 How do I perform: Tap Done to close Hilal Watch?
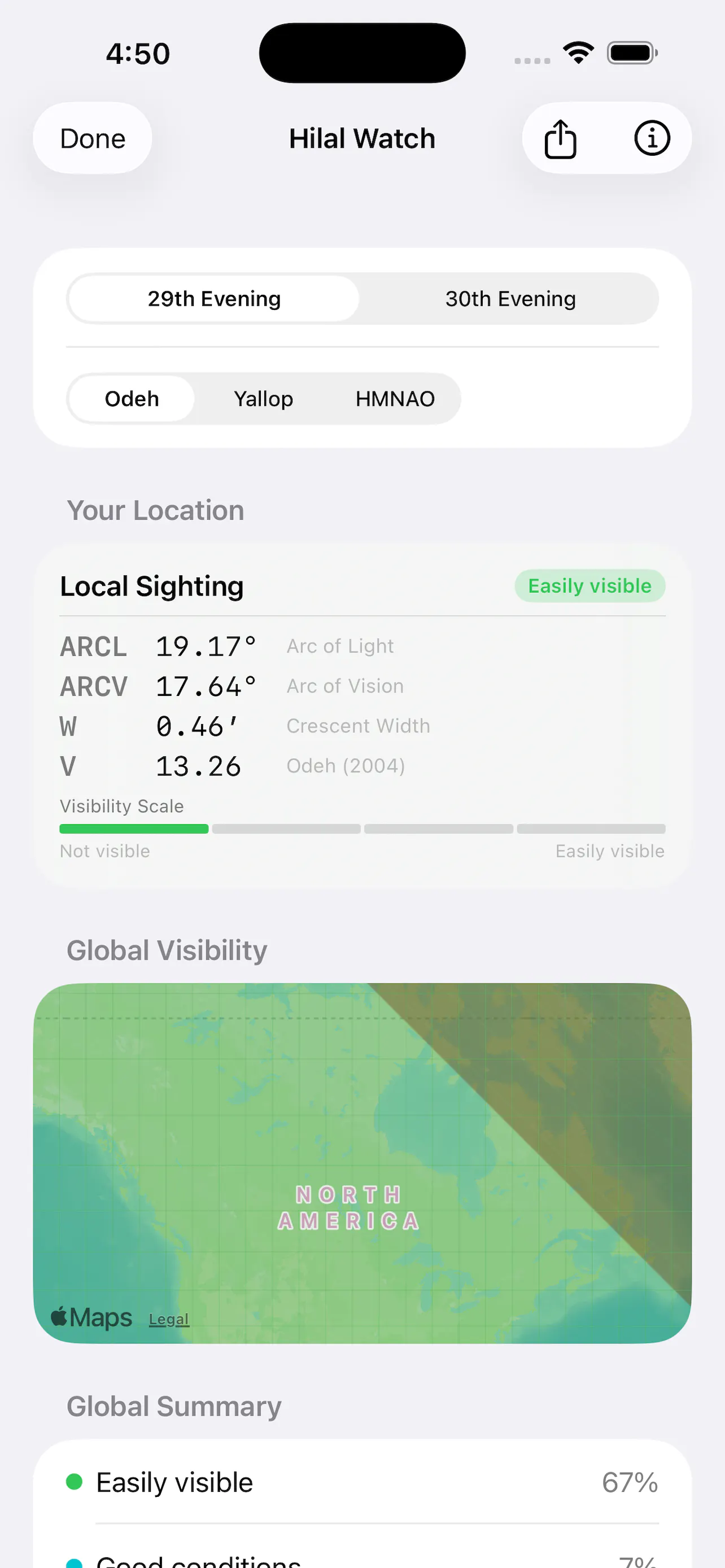[x=93, y=138]
